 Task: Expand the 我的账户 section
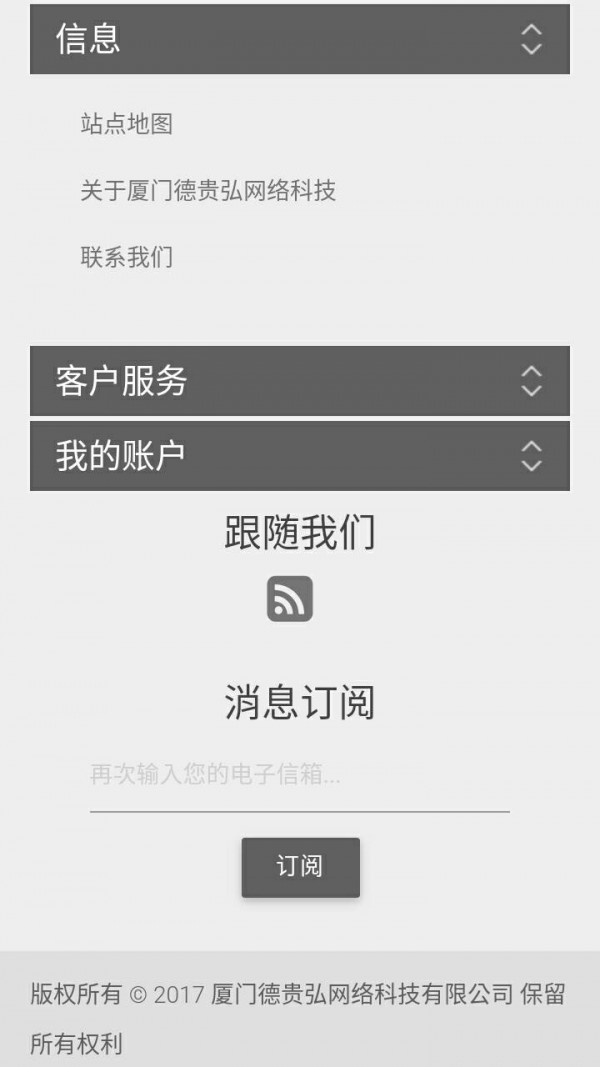[x=299, y=456]
